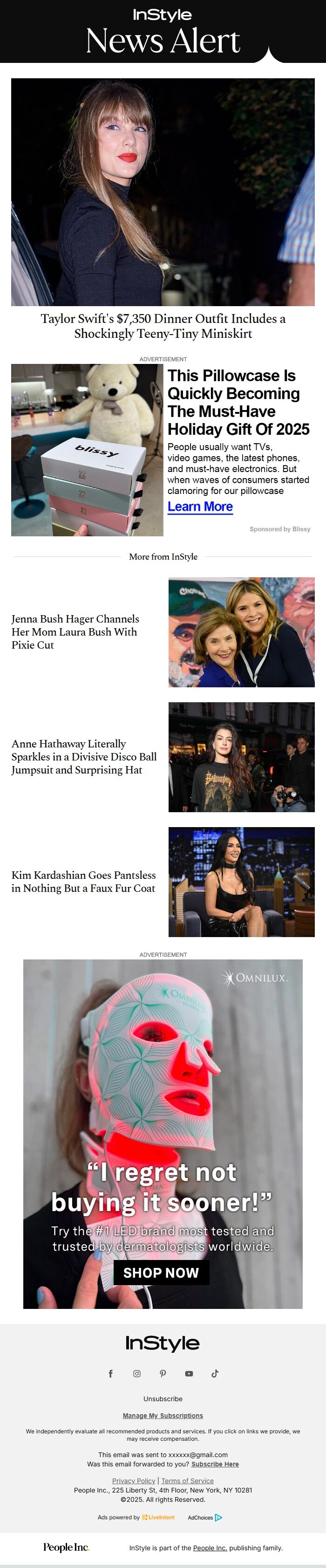Tap the Subscribe Here link
Screen dimensions: 326x1568
pyautogui.click(x=215, y=1464)
